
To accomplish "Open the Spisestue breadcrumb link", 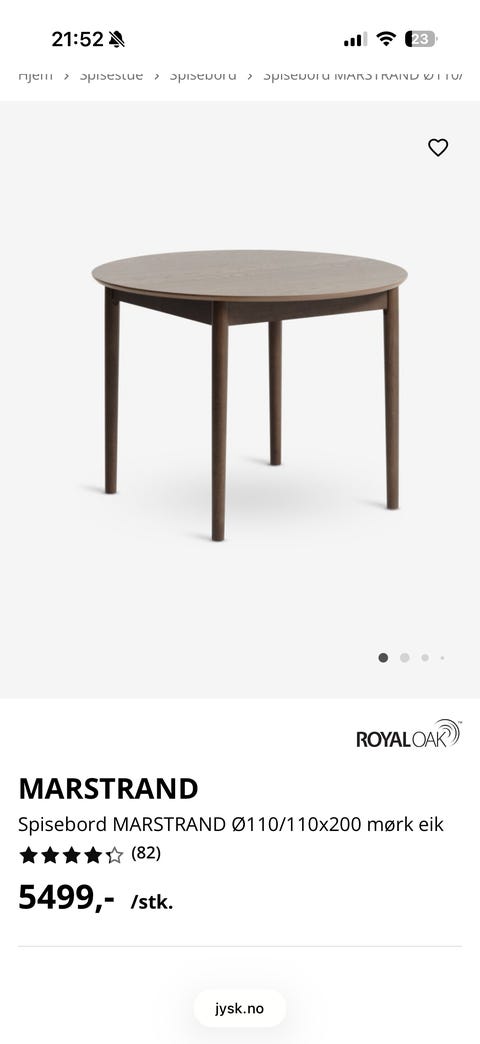I will [111, 75].
